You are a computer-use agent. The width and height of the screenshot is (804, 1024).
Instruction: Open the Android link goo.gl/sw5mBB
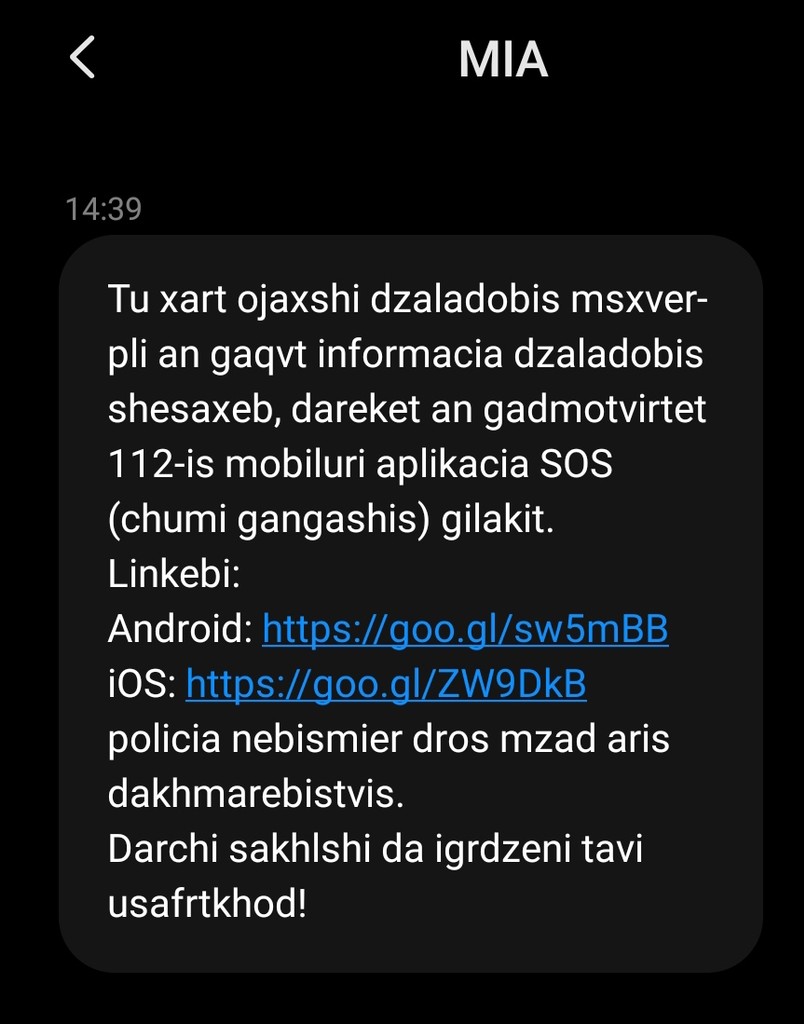[x=465, y=630]
